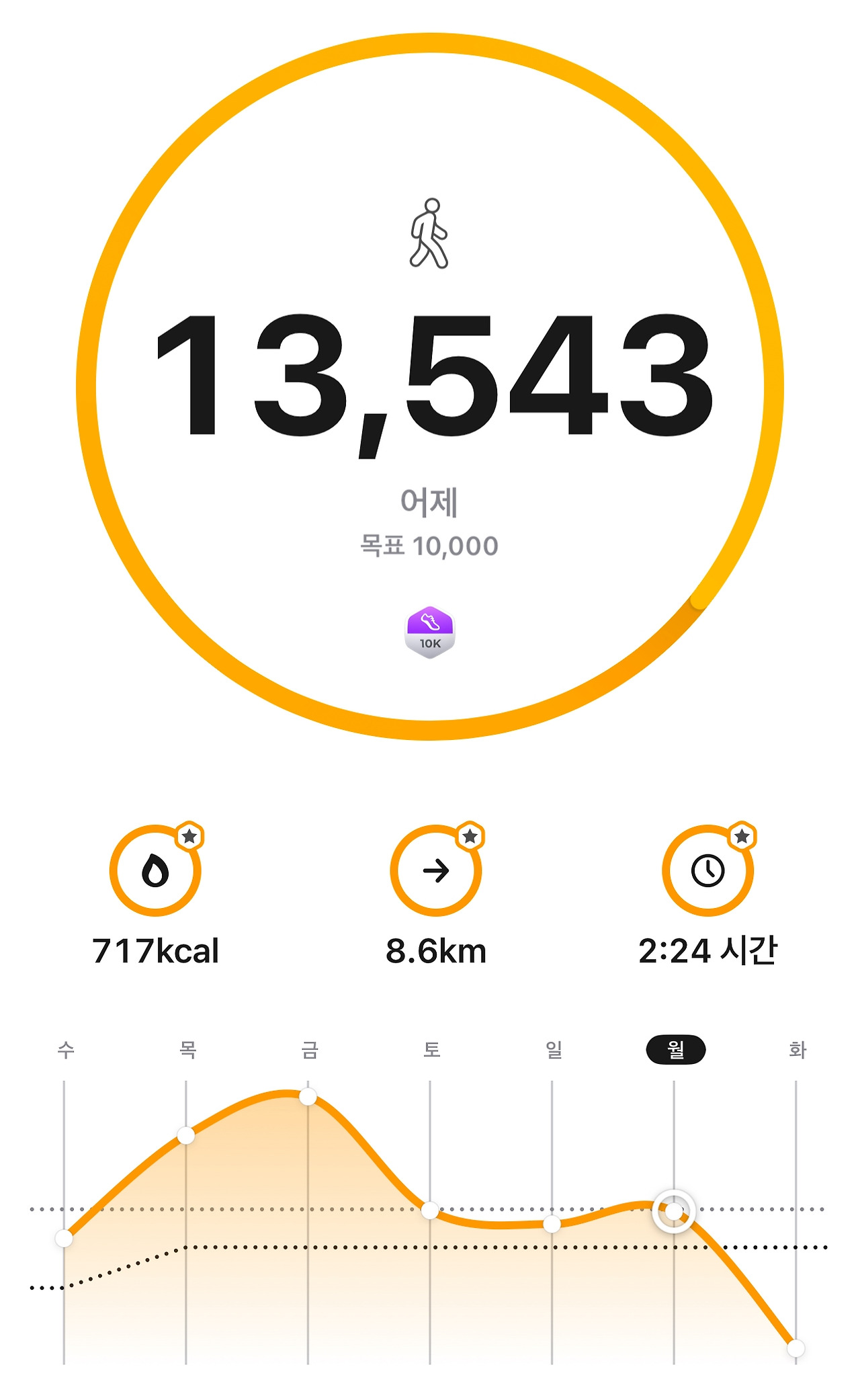This screenshot has height=1400, width=860.
Task: Select Thursday (목) in the weekly chart
Action: click(187, 1049)
